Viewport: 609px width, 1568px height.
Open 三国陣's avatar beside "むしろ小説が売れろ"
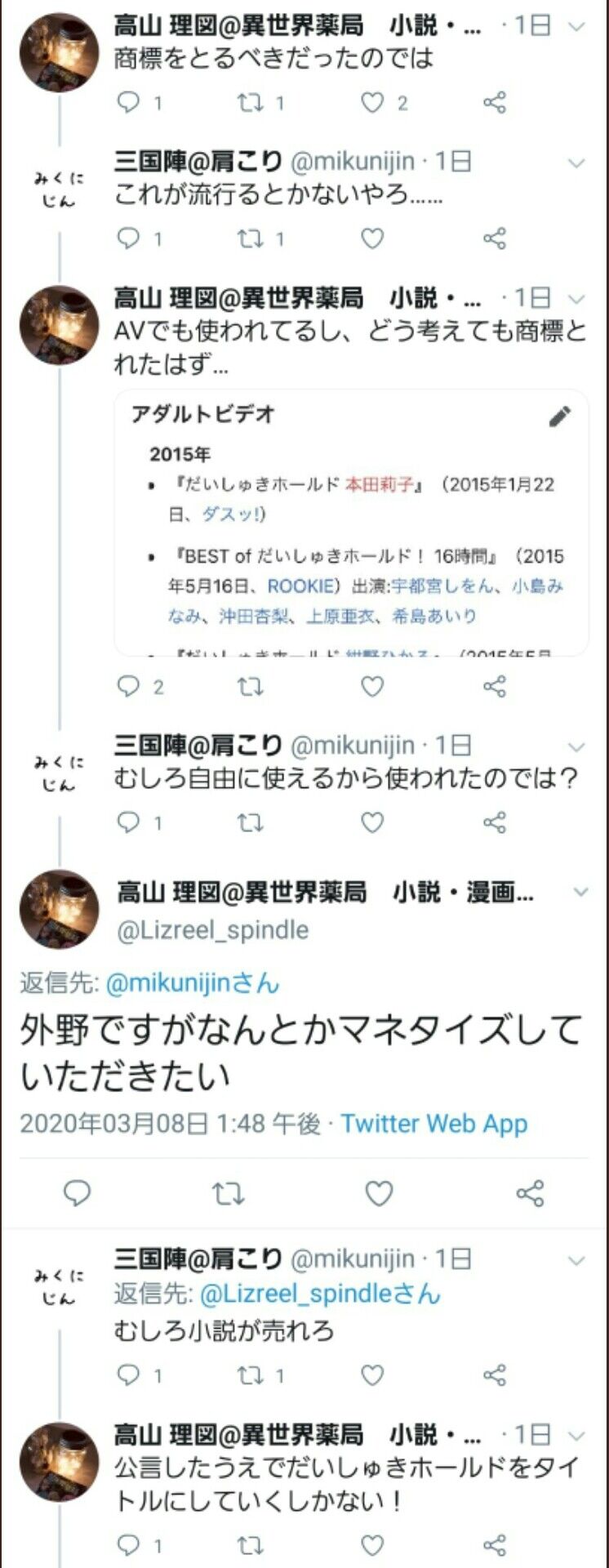point(59,1287)
